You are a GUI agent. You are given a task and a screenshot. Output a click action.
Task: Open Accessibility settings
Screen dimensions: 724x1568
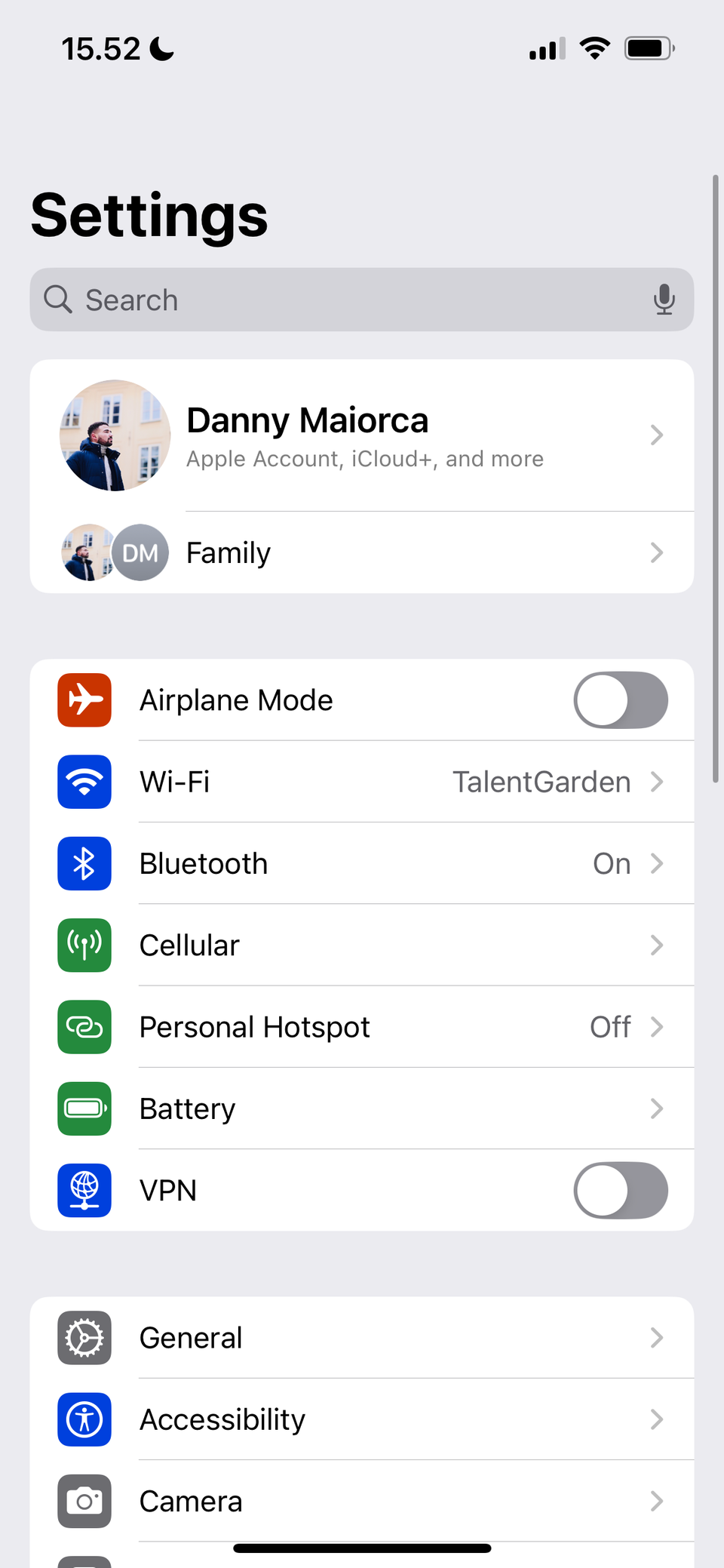[362, 1419]
